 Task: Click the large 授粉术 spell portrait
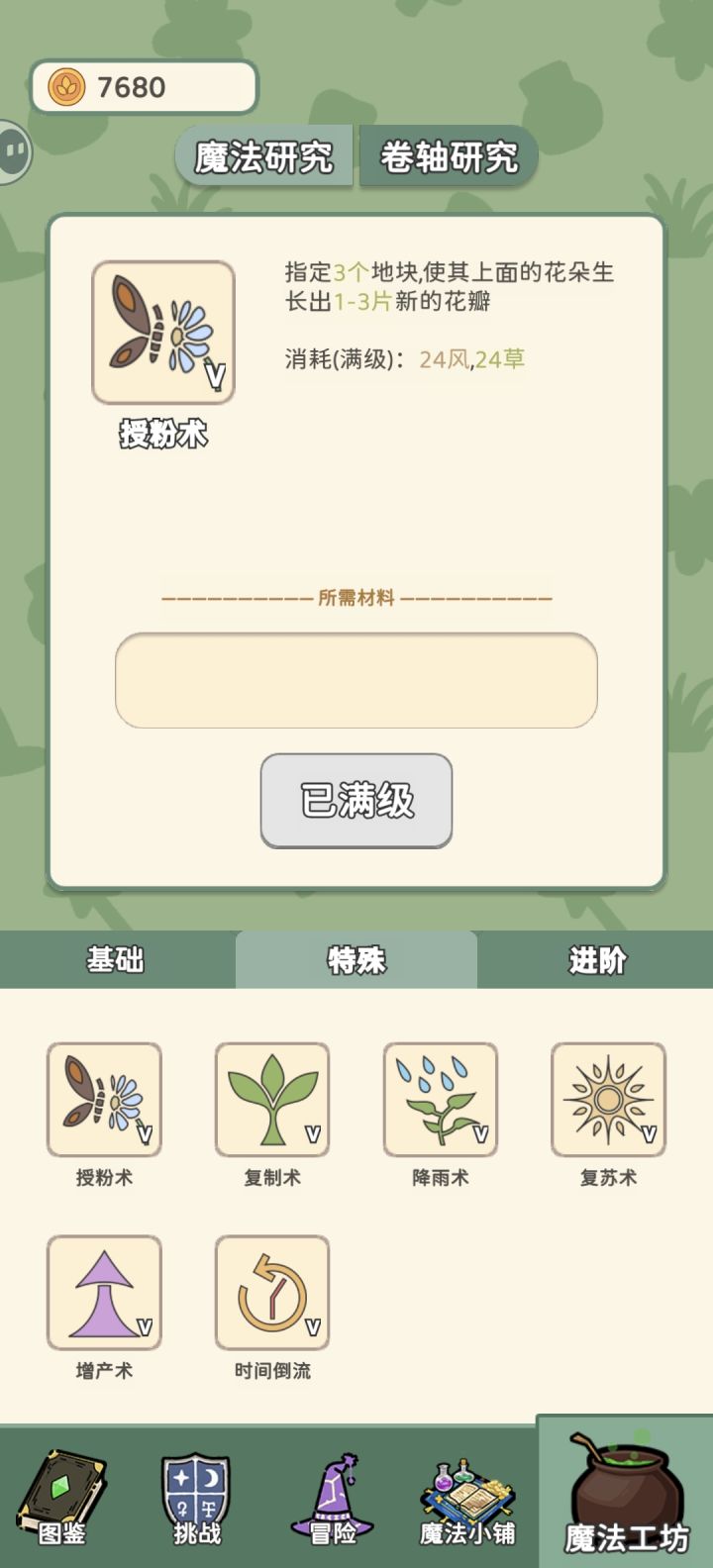162,332
